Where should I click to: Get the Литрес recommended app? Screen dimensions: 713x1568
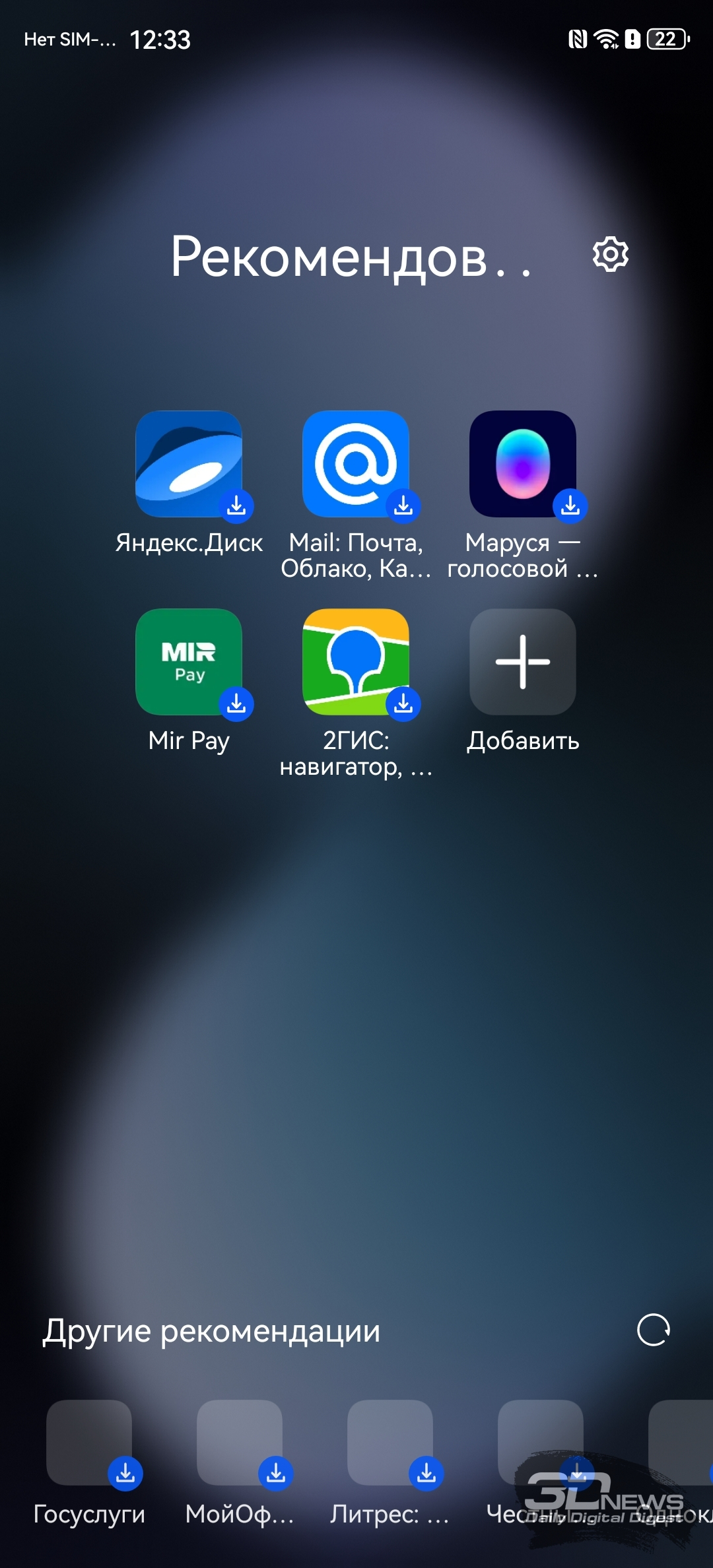coord(390,1443)
